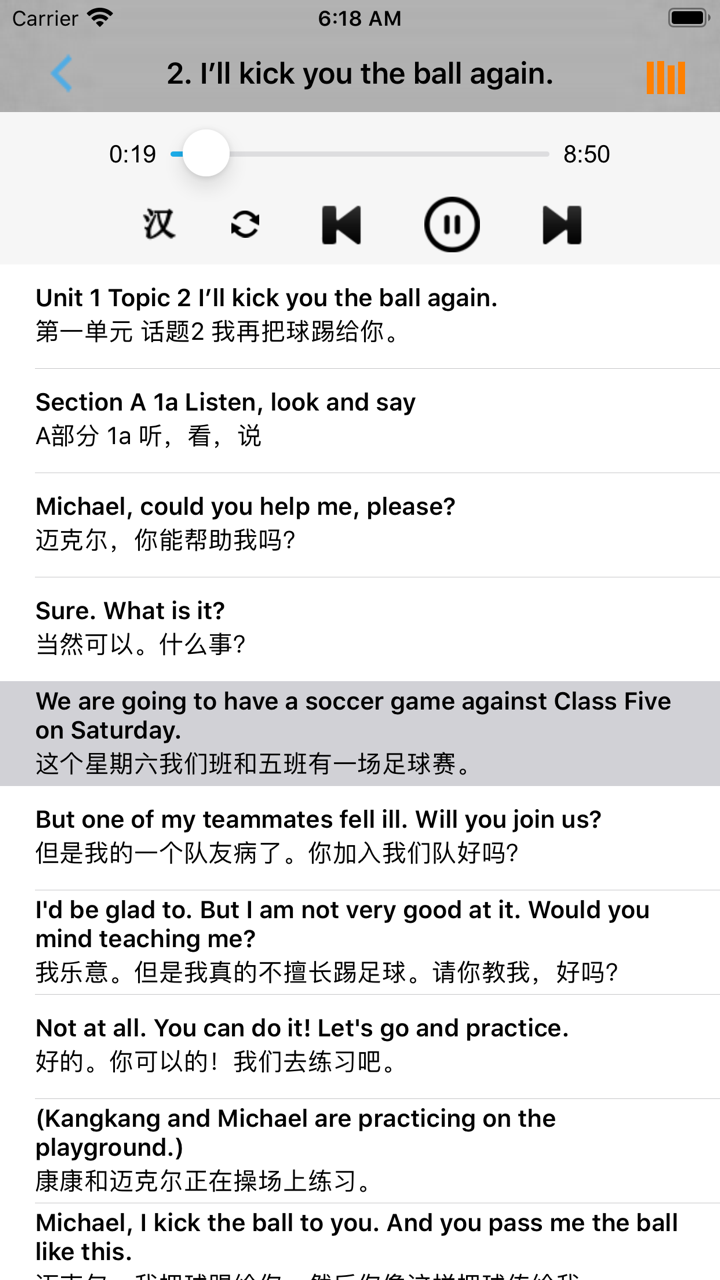Tap the 汉 Chinese translation toggle icon
The image size is (720, 1280).
click(157, 224)
